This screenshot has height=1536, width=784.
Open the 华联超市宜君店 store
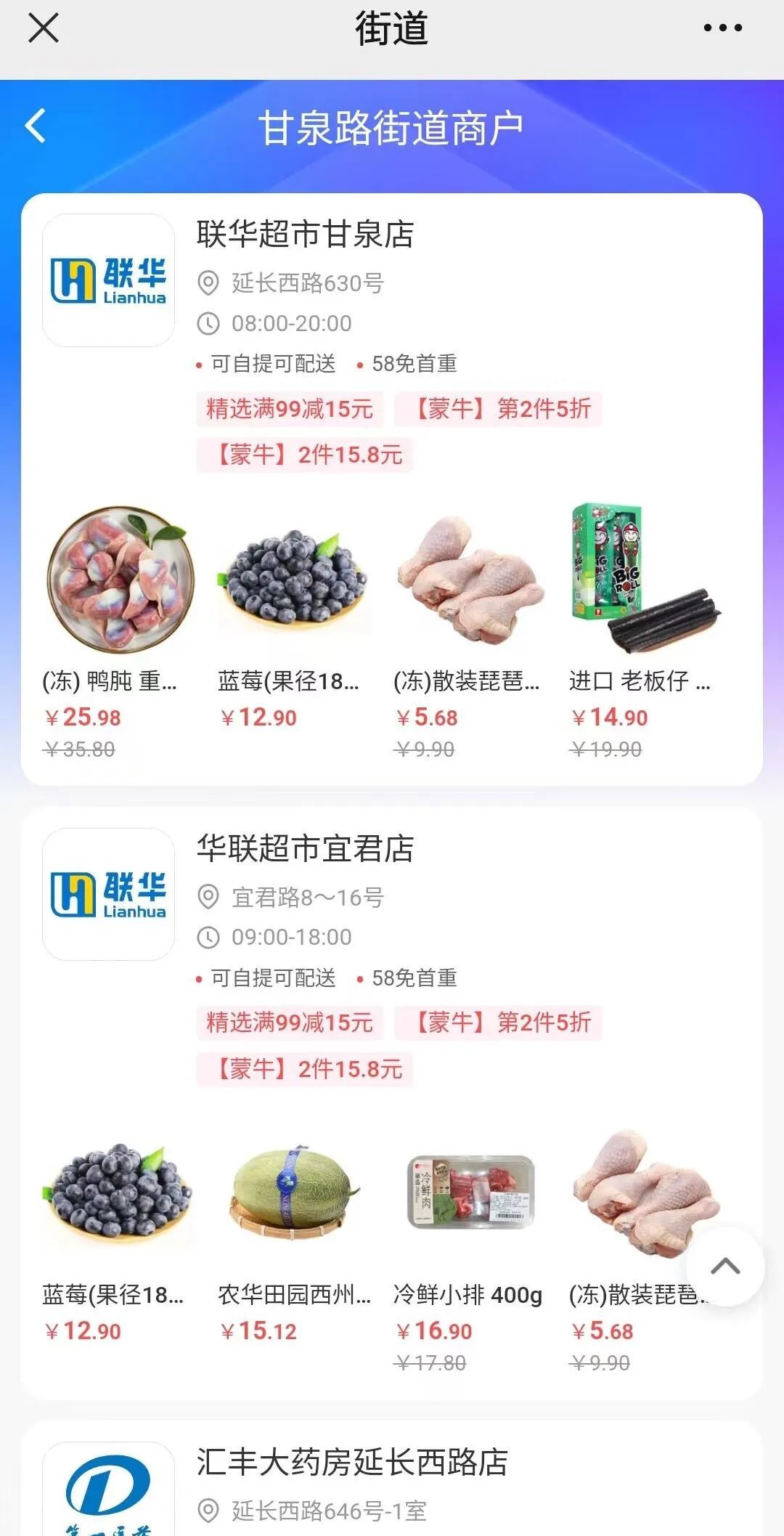pyautogui.click(x=305, y=848)
